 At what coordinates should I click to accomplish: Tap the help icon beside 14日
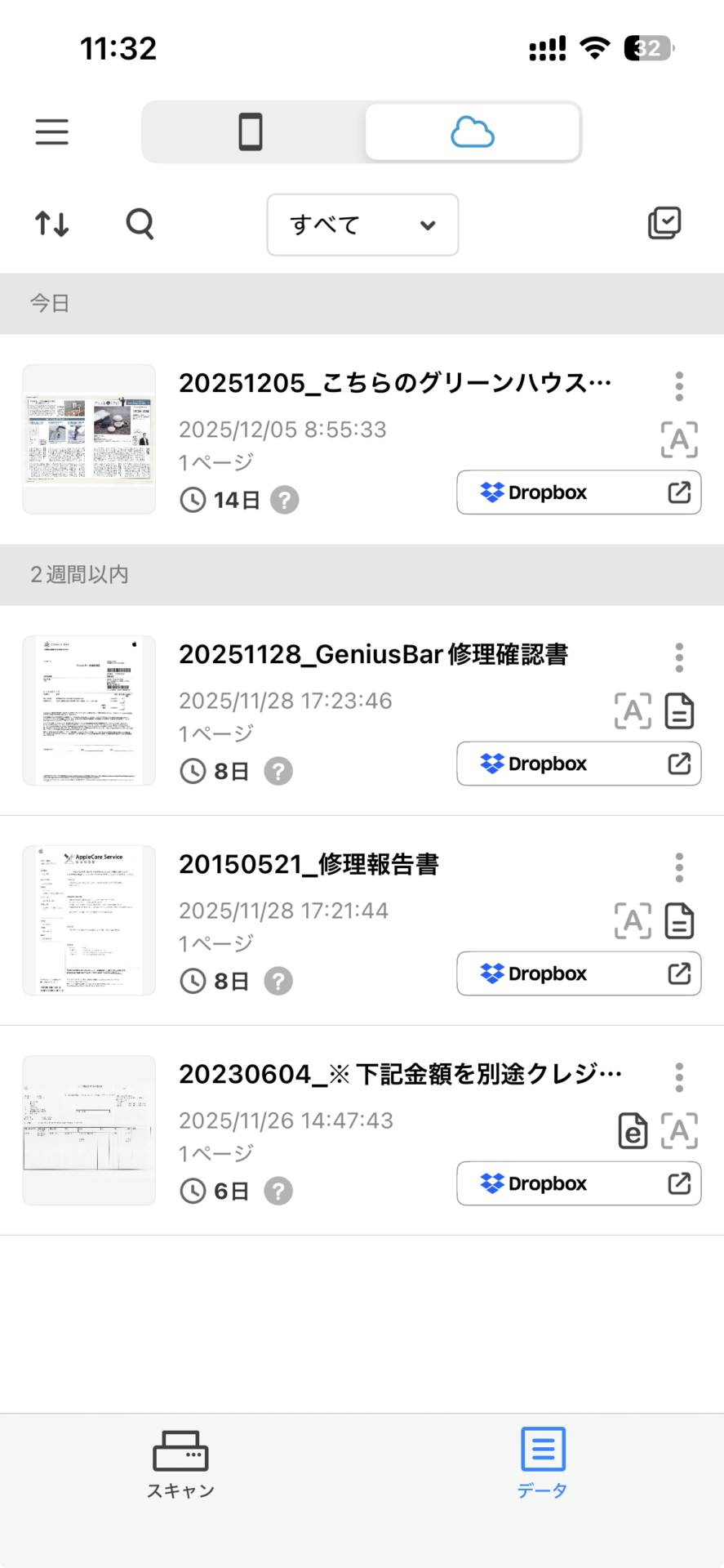click(284, 500)
